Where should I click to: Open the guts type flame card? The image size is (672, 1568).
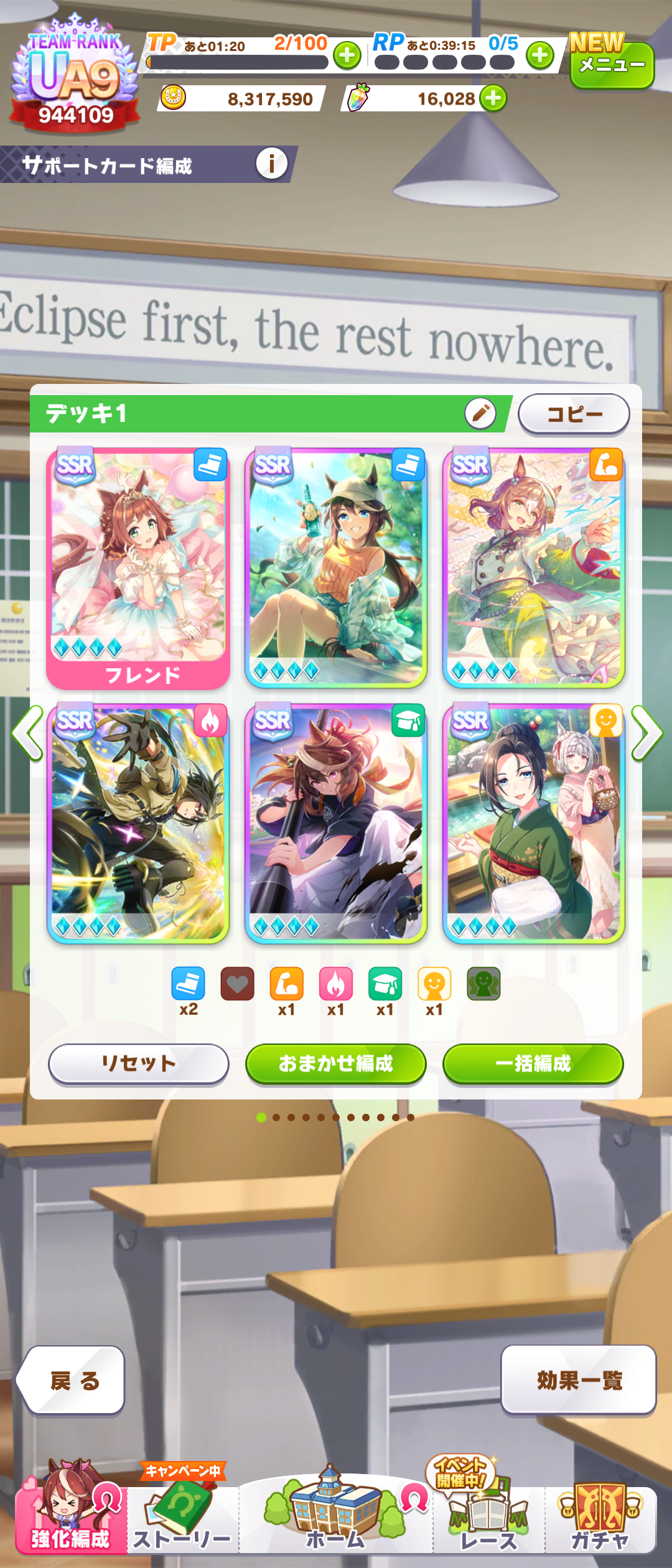point(138,823)
